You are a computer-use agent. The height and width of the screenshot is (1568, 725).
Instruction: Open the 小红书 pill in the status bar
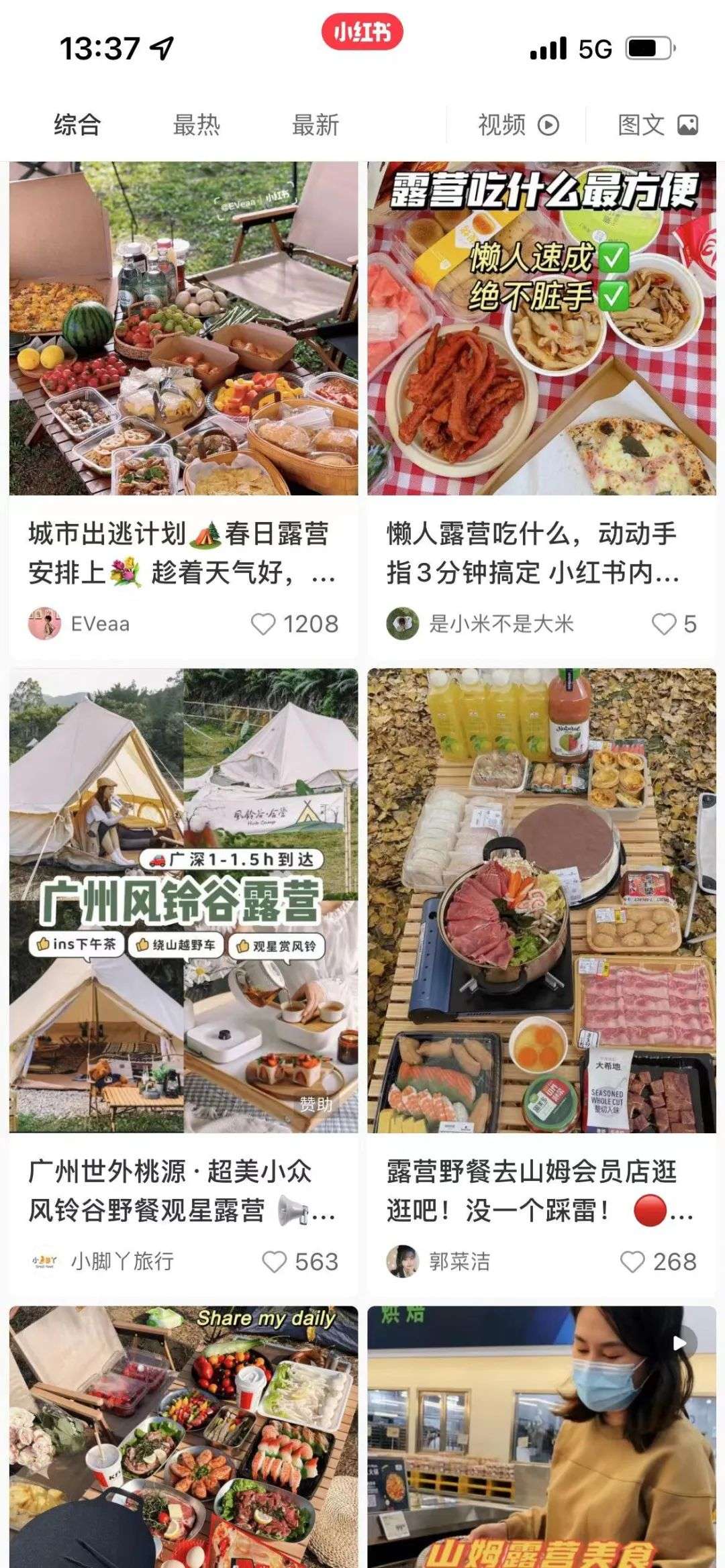pos(362,32)
